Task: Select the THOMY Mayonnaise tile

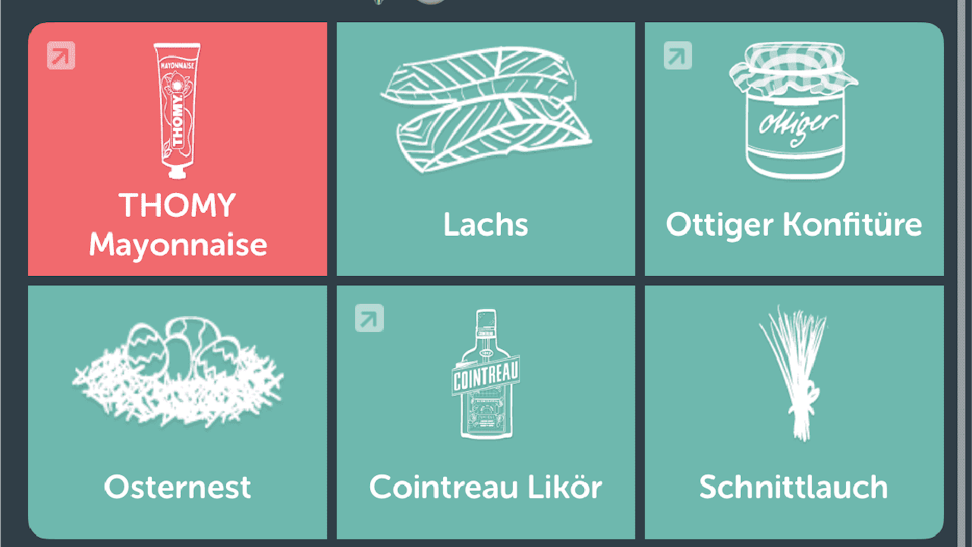Action: [x=177, y=150]
